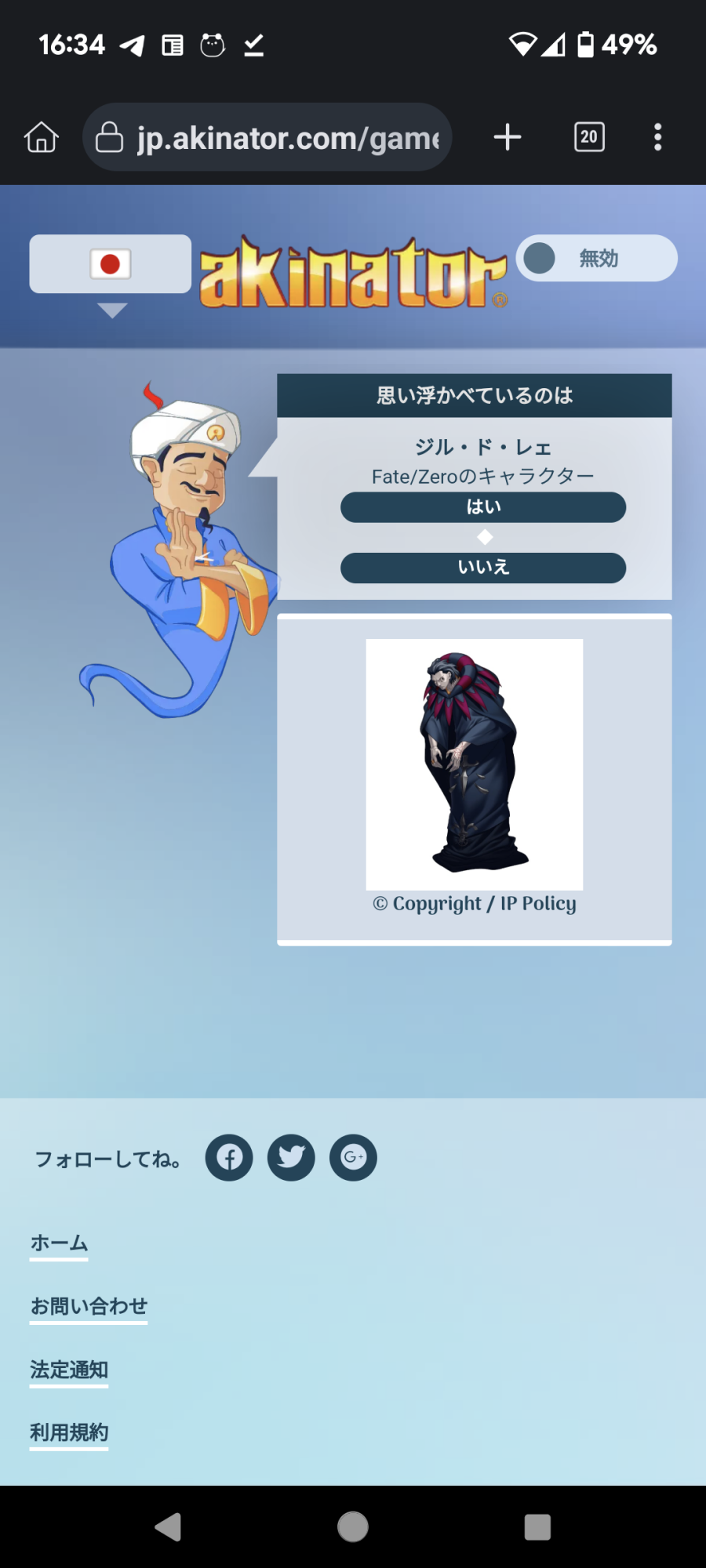Open Akinator's Google+ page
The height and width of the screenshot is (1568, 706).
point(353,1157)
